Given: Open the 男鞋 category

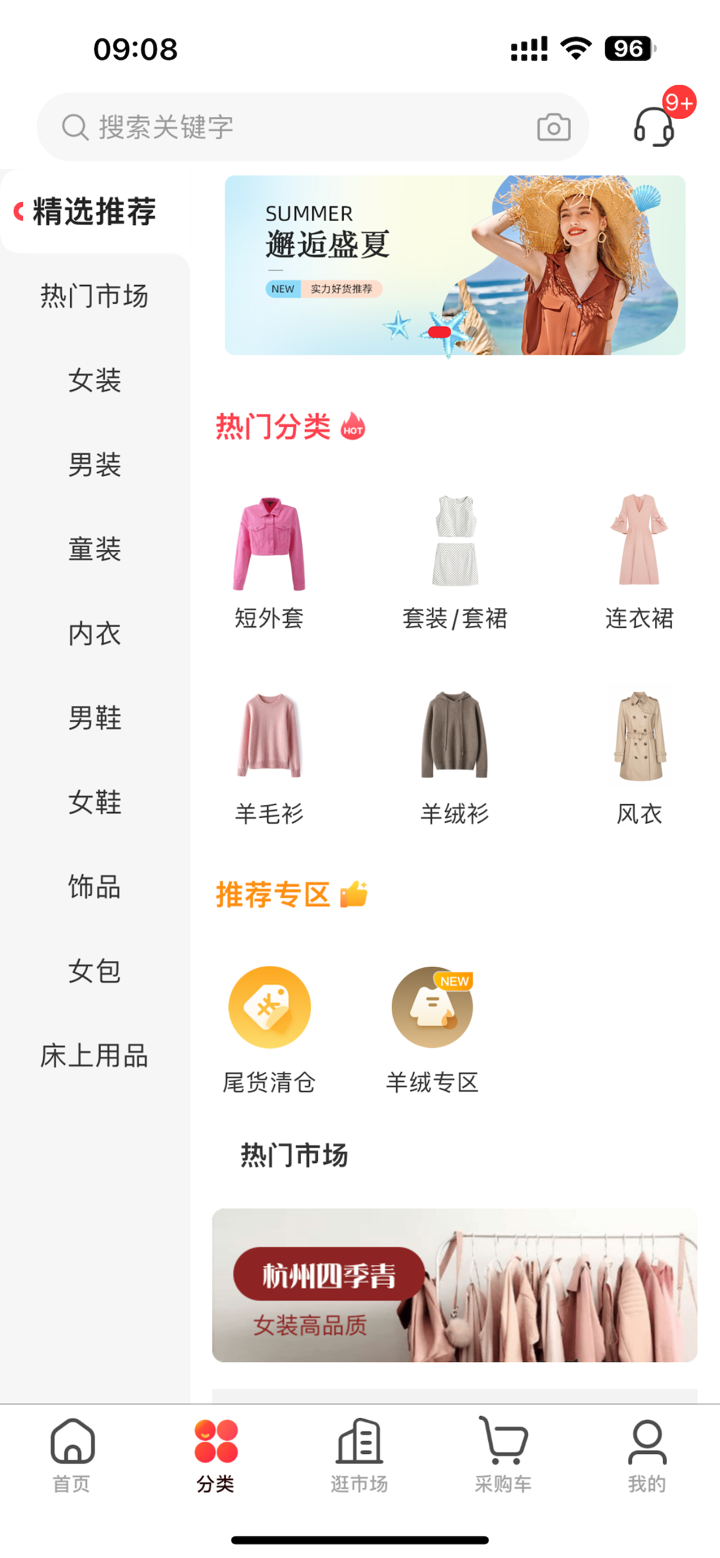Looking at the screenshot, I should pyautogui.click(x=94, y=718).
